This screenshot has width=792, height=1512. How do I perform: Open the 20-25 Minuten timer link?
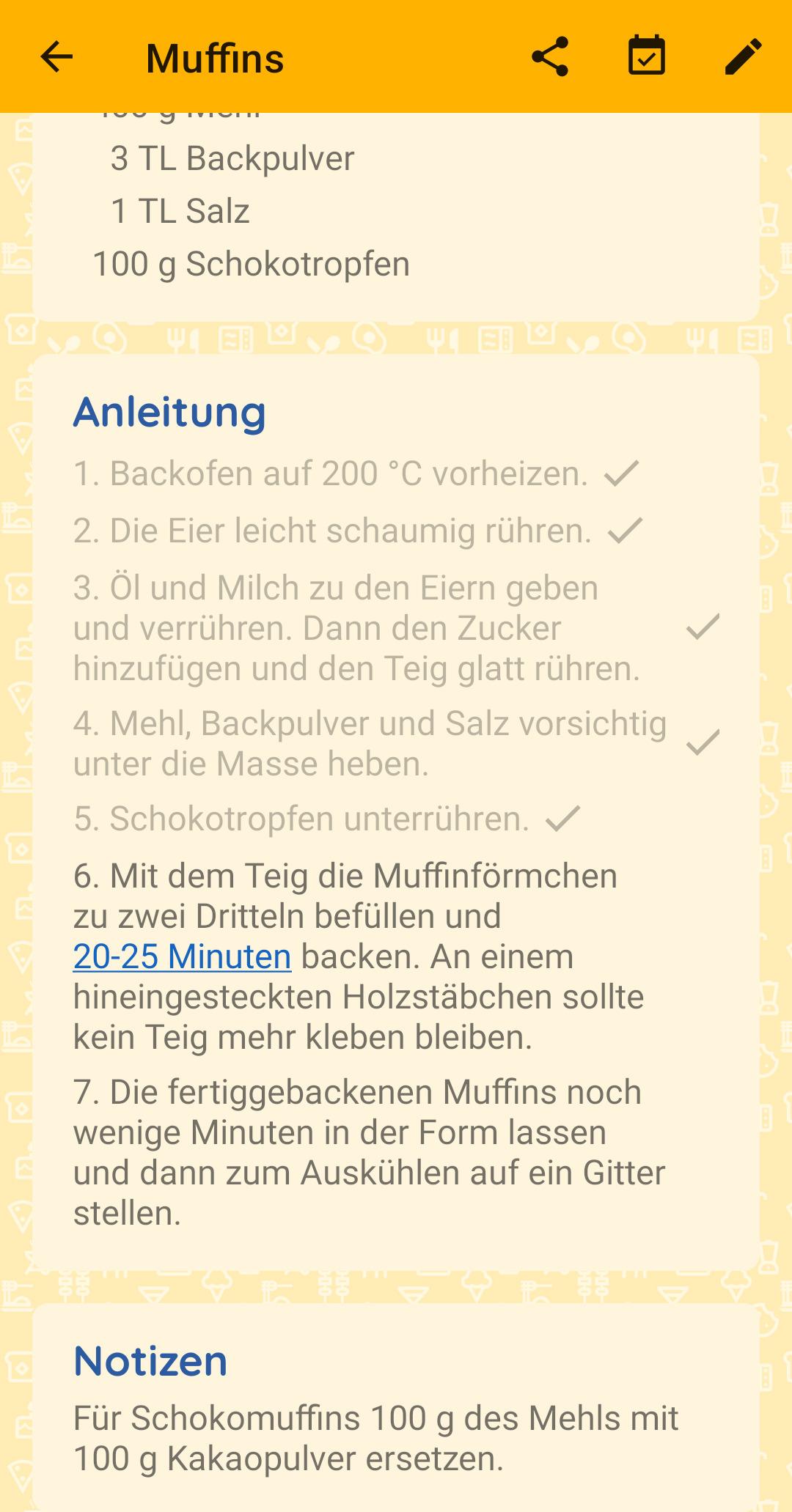click(x=183, y=956)
